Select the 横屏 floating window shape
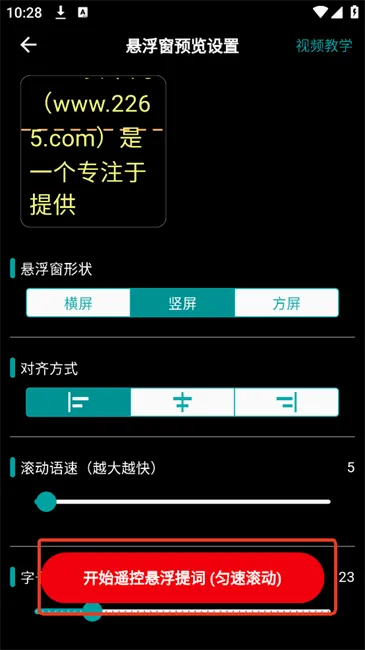This screenshot has width=365, height=650. (78, 303)
